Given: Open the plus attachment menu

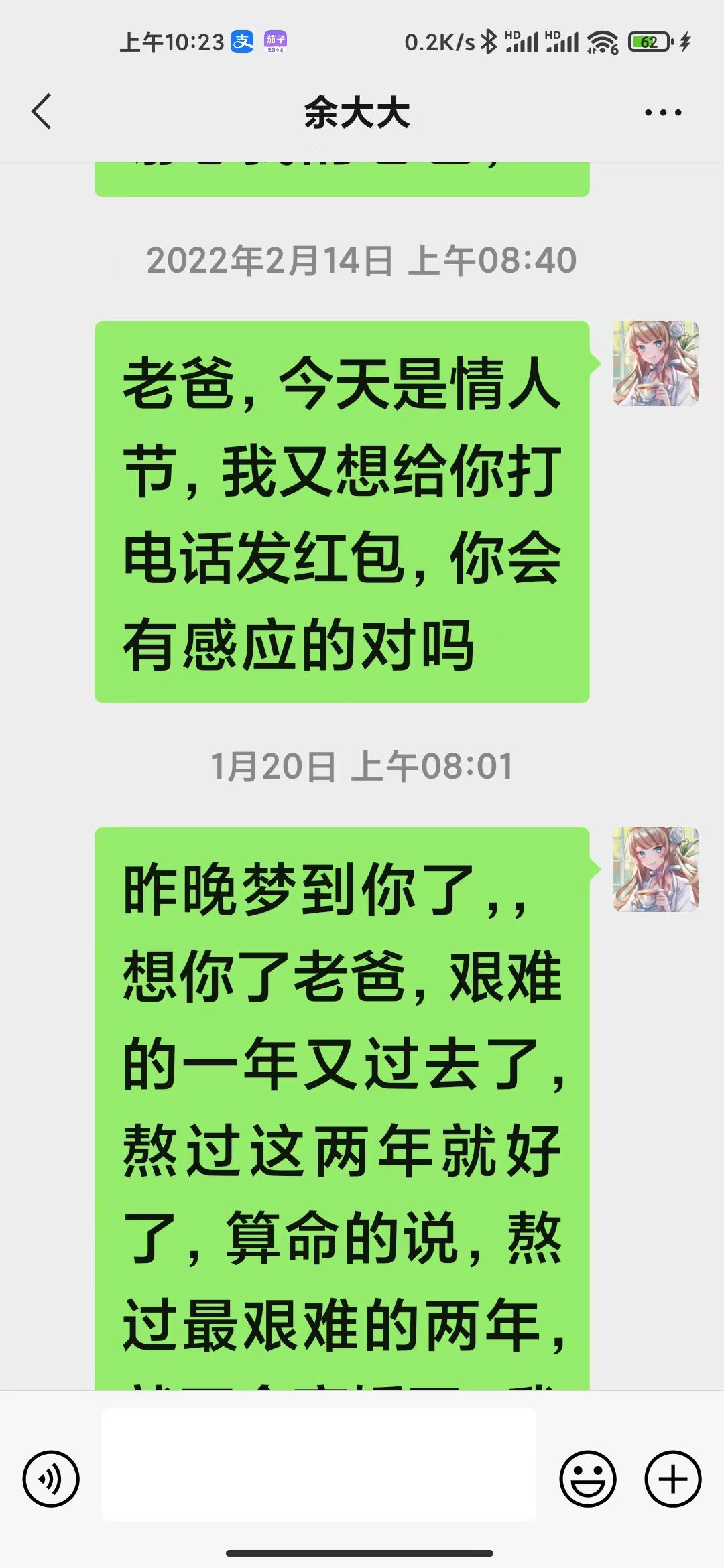Looking at the screenshot, I should (673, 1479).
